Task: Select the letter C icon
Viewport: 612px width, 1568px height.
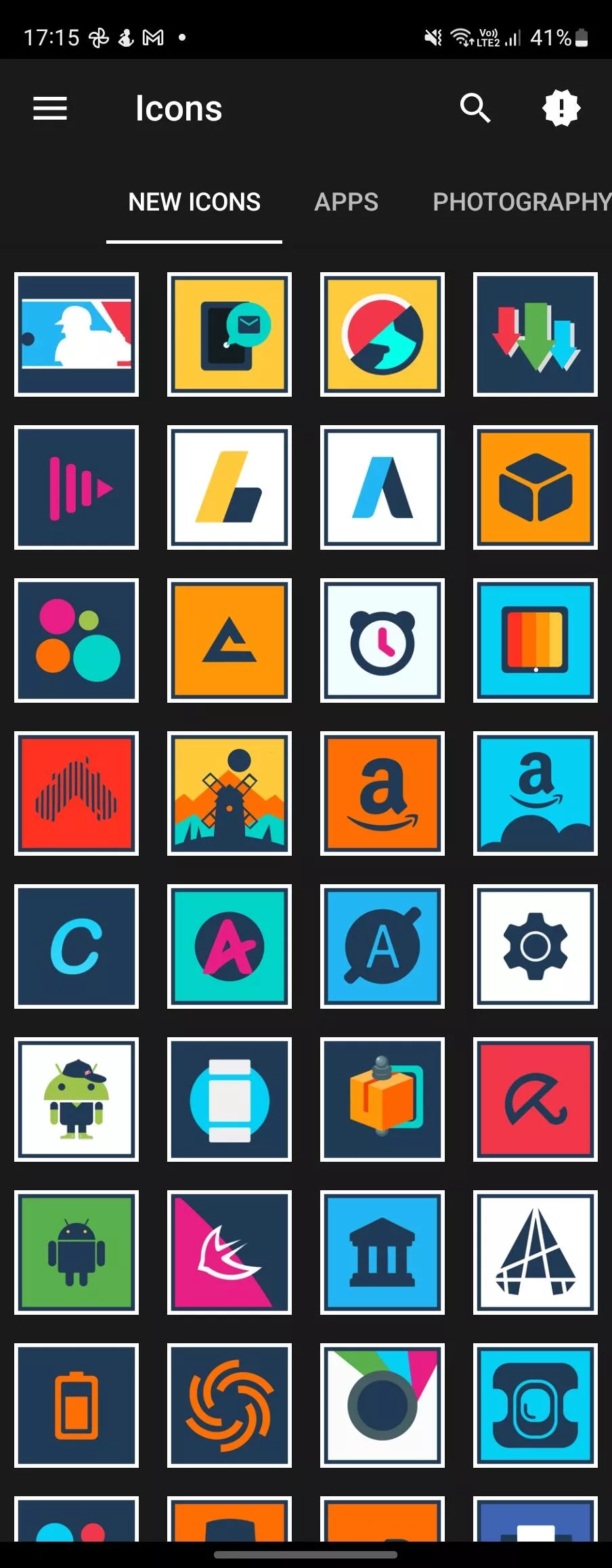Action: [x=76, y=946]
